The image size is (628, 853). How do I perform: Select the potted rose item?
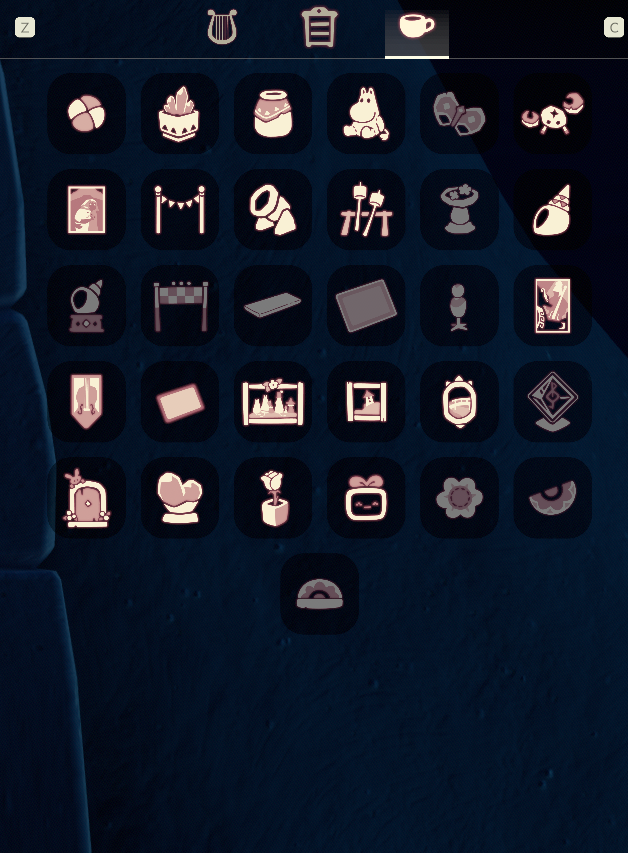[x=273, y=498]
